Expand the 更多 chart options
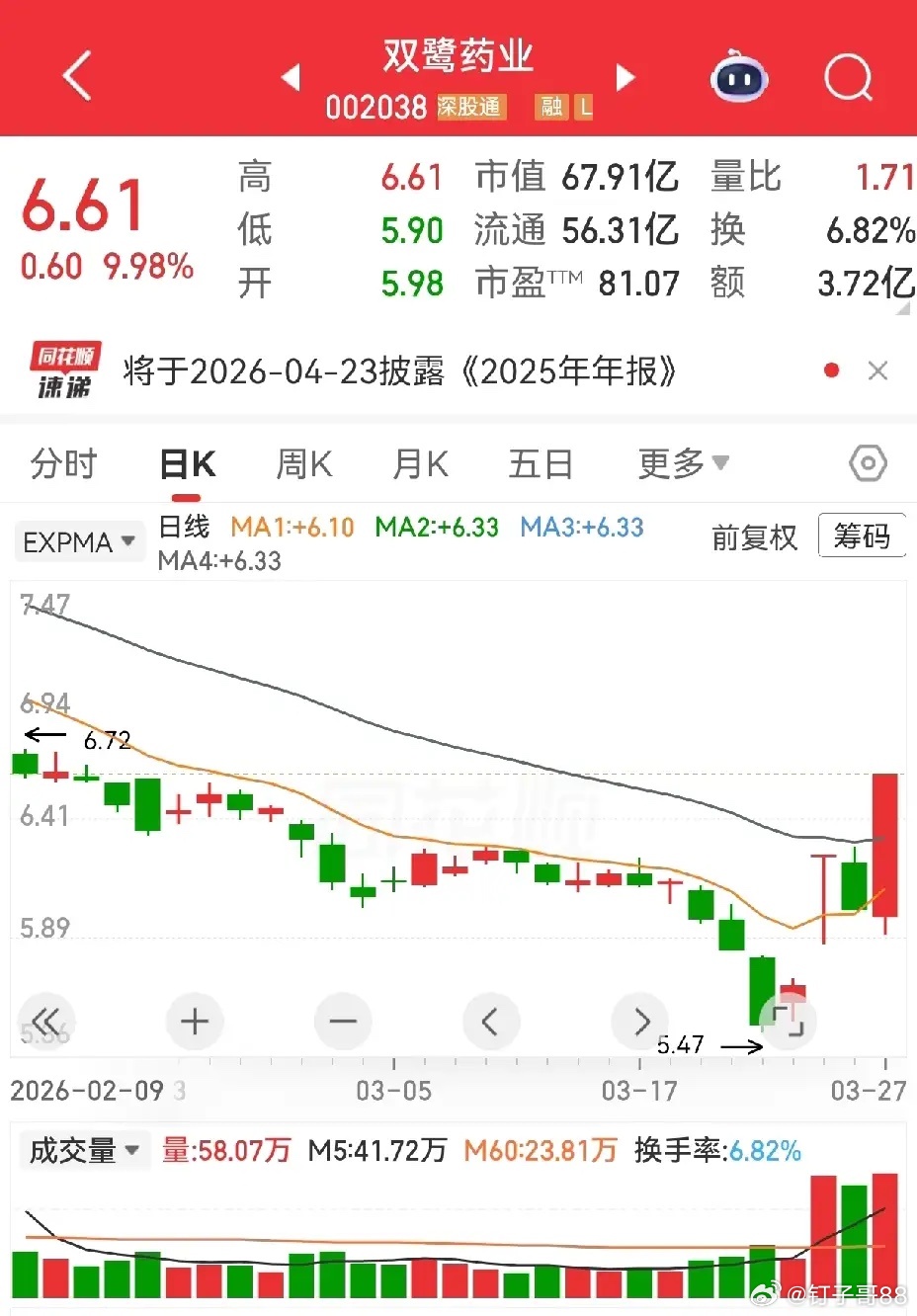 (x=683, y=462)
